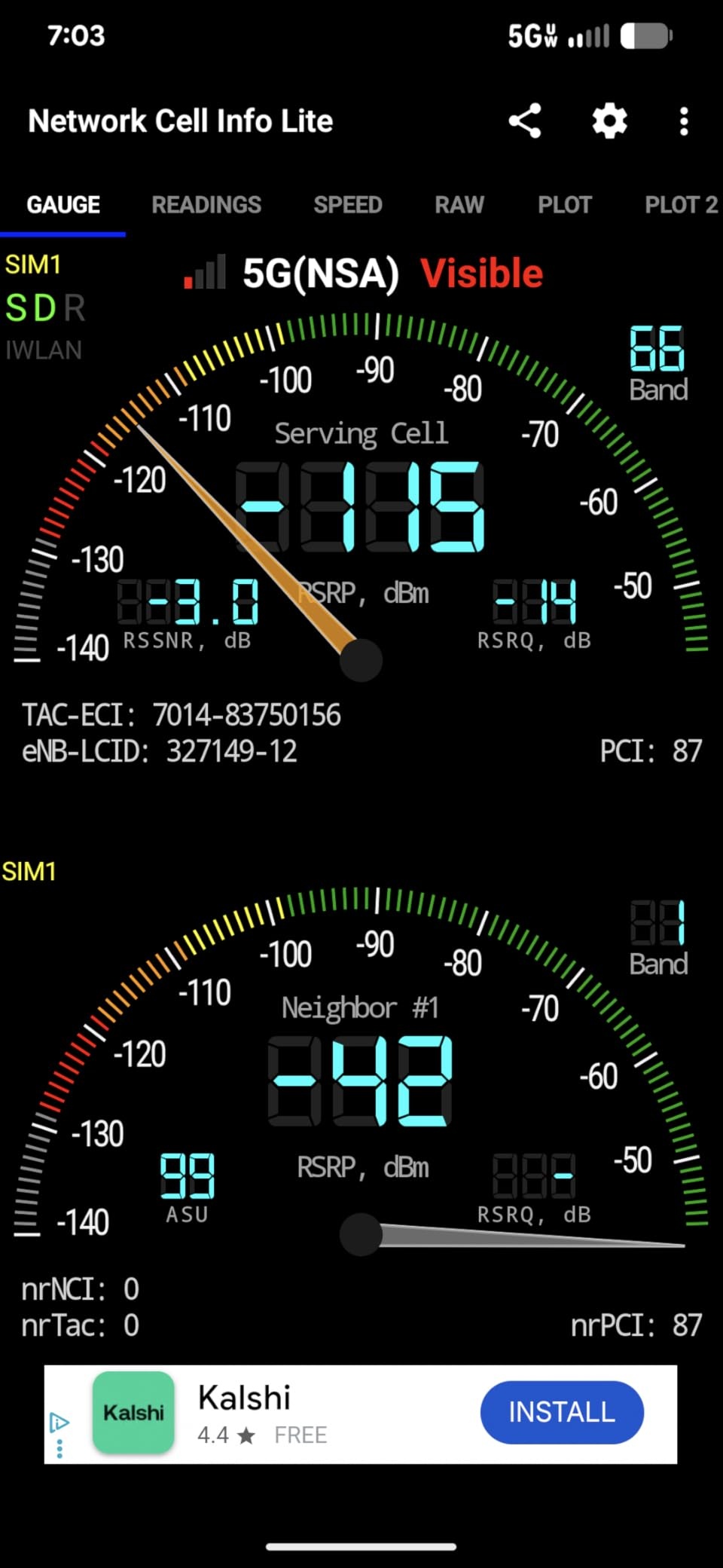Install the Kalshi app from the ad

pyautogui.click(x=562, y=1412)
